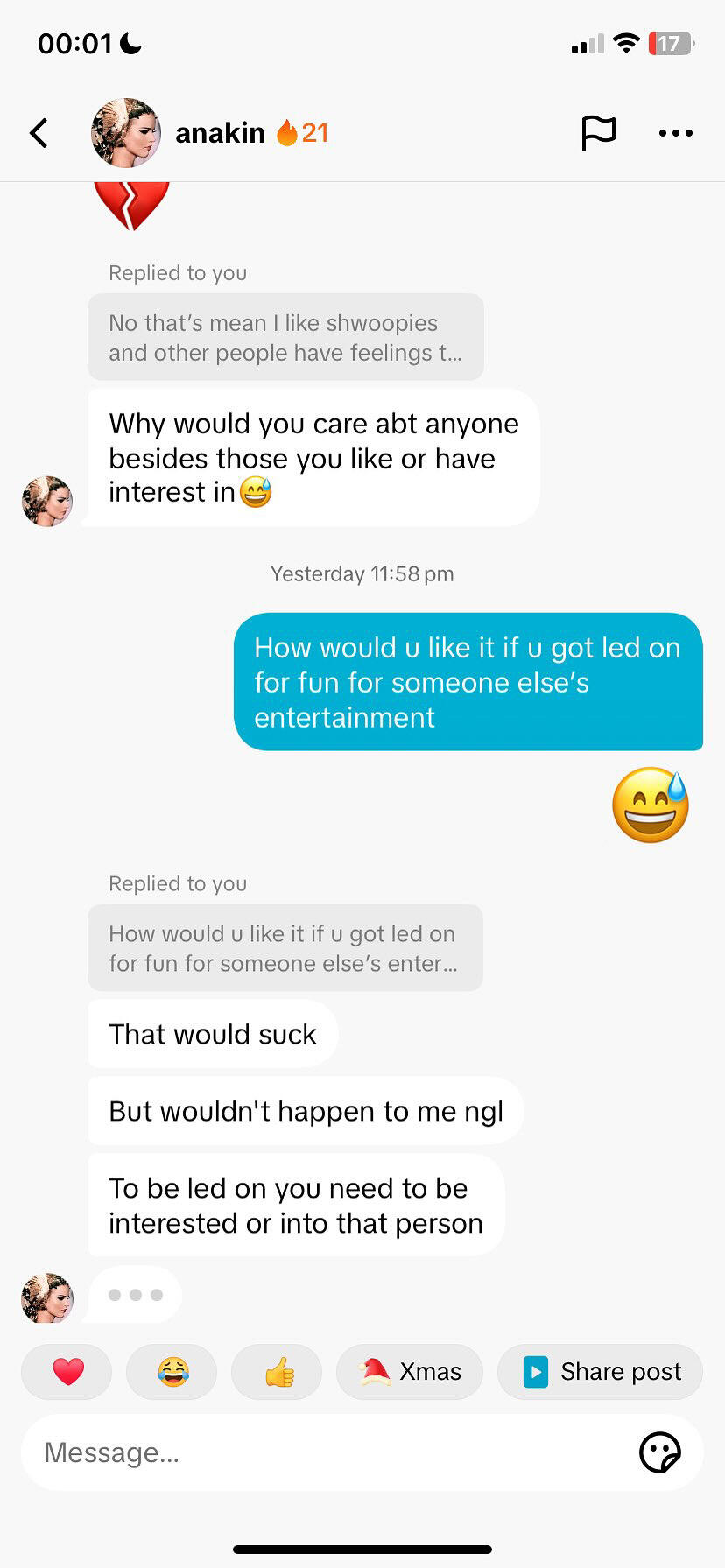Screen dimensions: 725x1568
Task: Open anakin's profile picture in header
Action: [125, 133]
